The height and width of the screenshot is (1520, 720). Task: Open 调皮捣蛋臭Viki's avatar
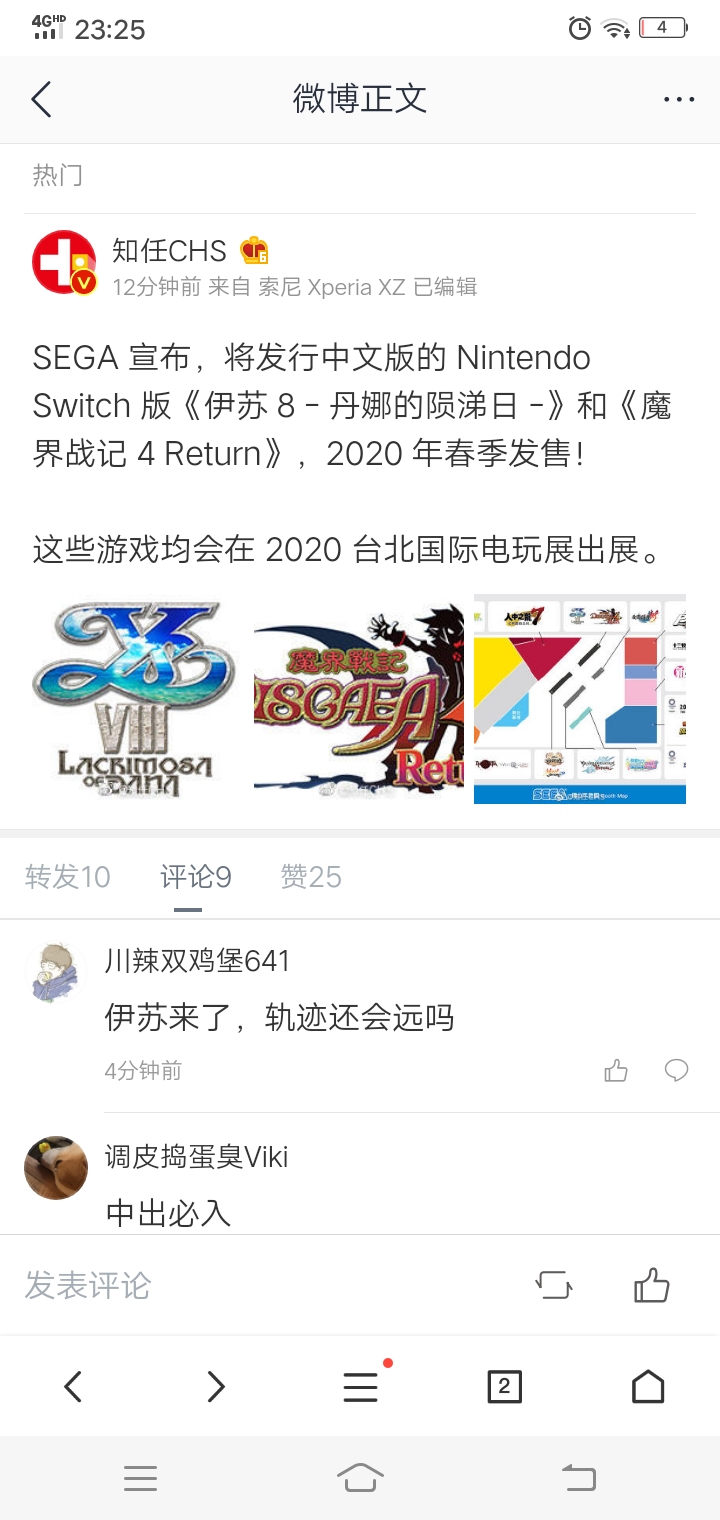(56, 1167)
